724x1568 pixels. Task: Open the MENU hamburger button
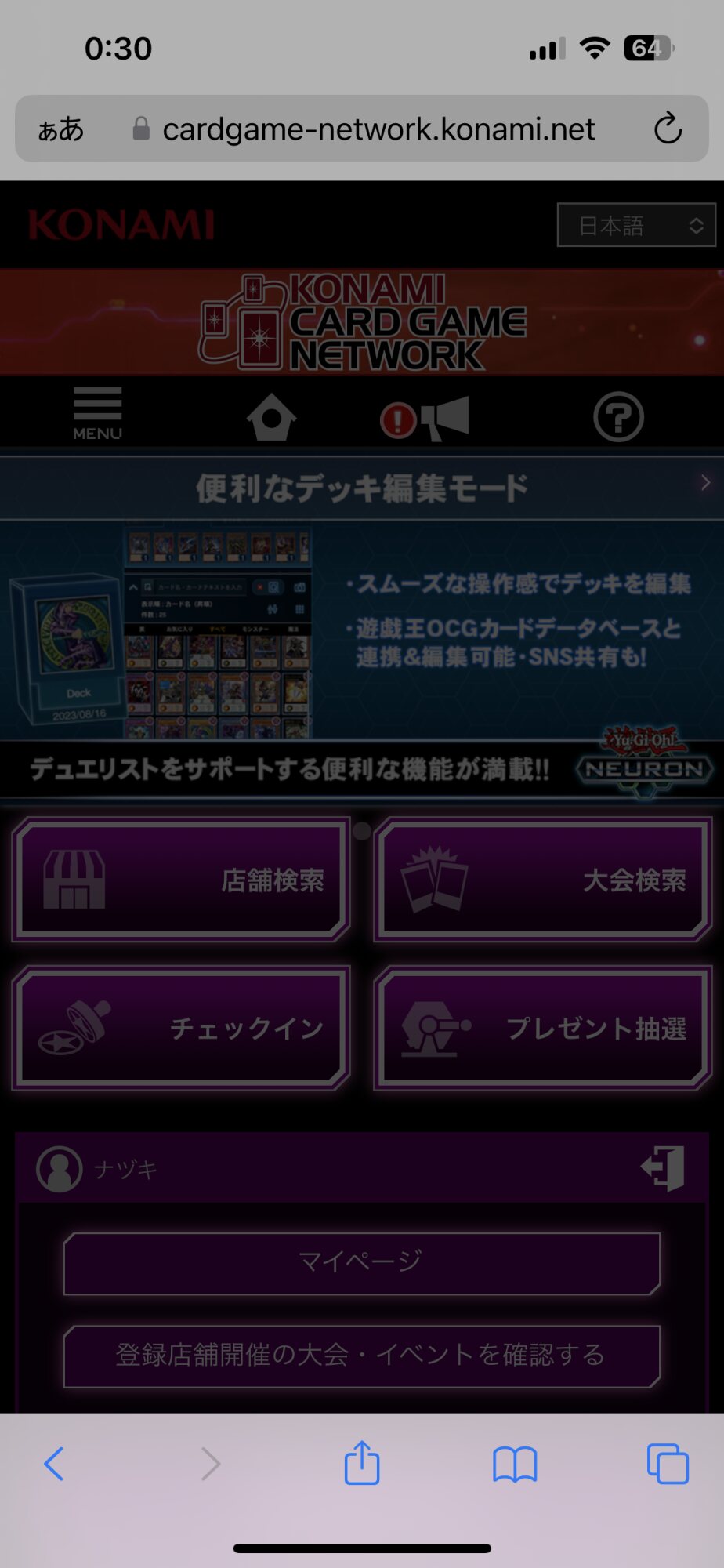(x=97, y=413)
